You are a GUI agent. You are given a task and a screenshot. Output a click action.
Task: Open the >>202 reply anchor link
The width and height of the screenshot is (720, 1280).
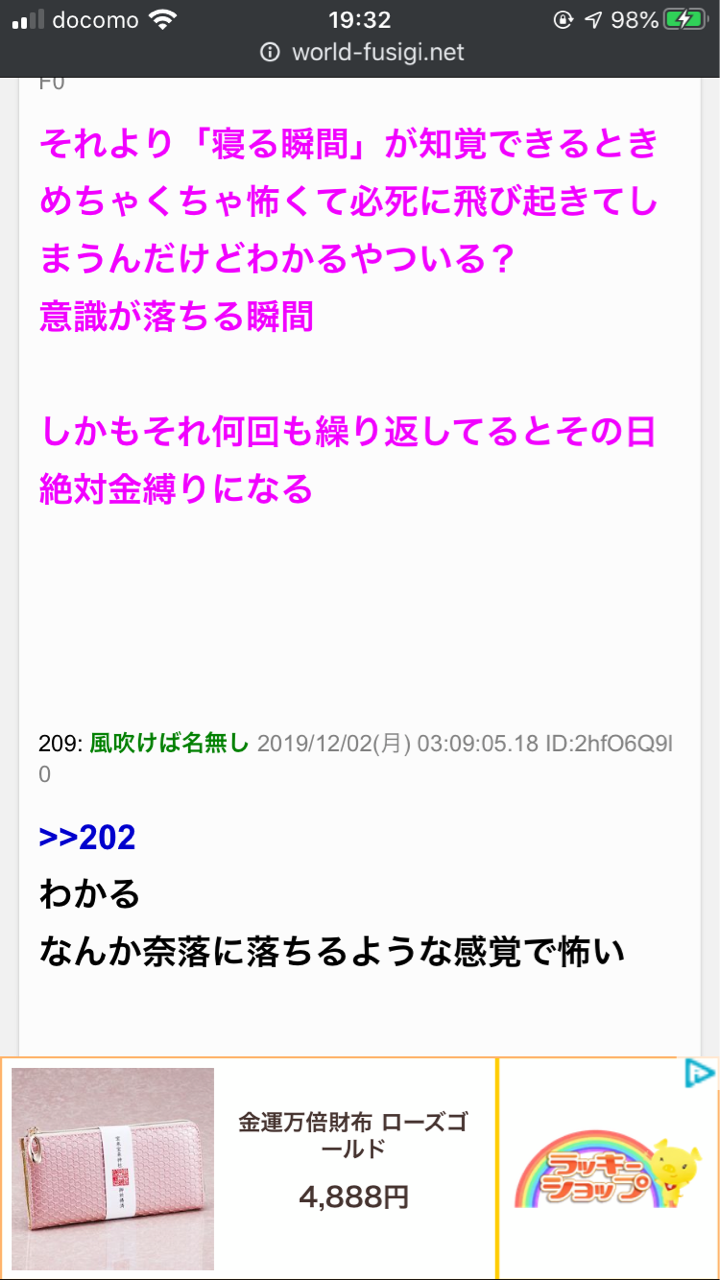(87, 838)
